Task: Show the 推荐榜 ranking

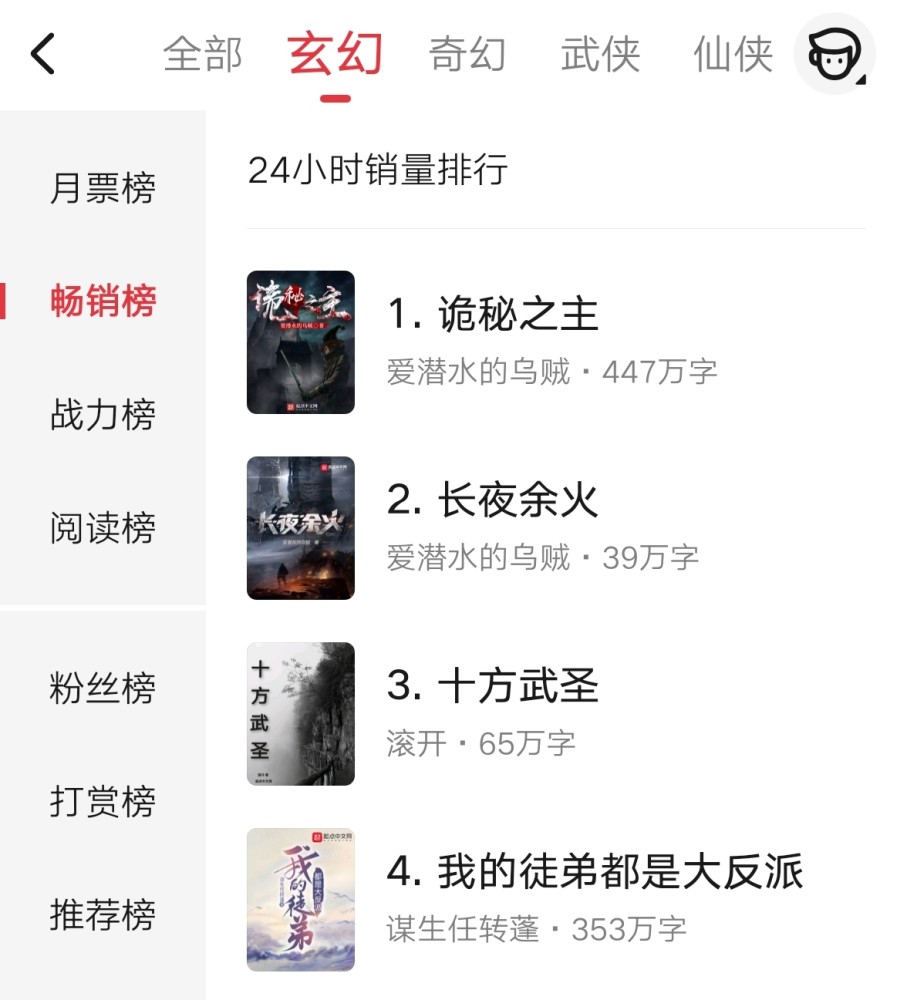Action: (x=103, y=914)
